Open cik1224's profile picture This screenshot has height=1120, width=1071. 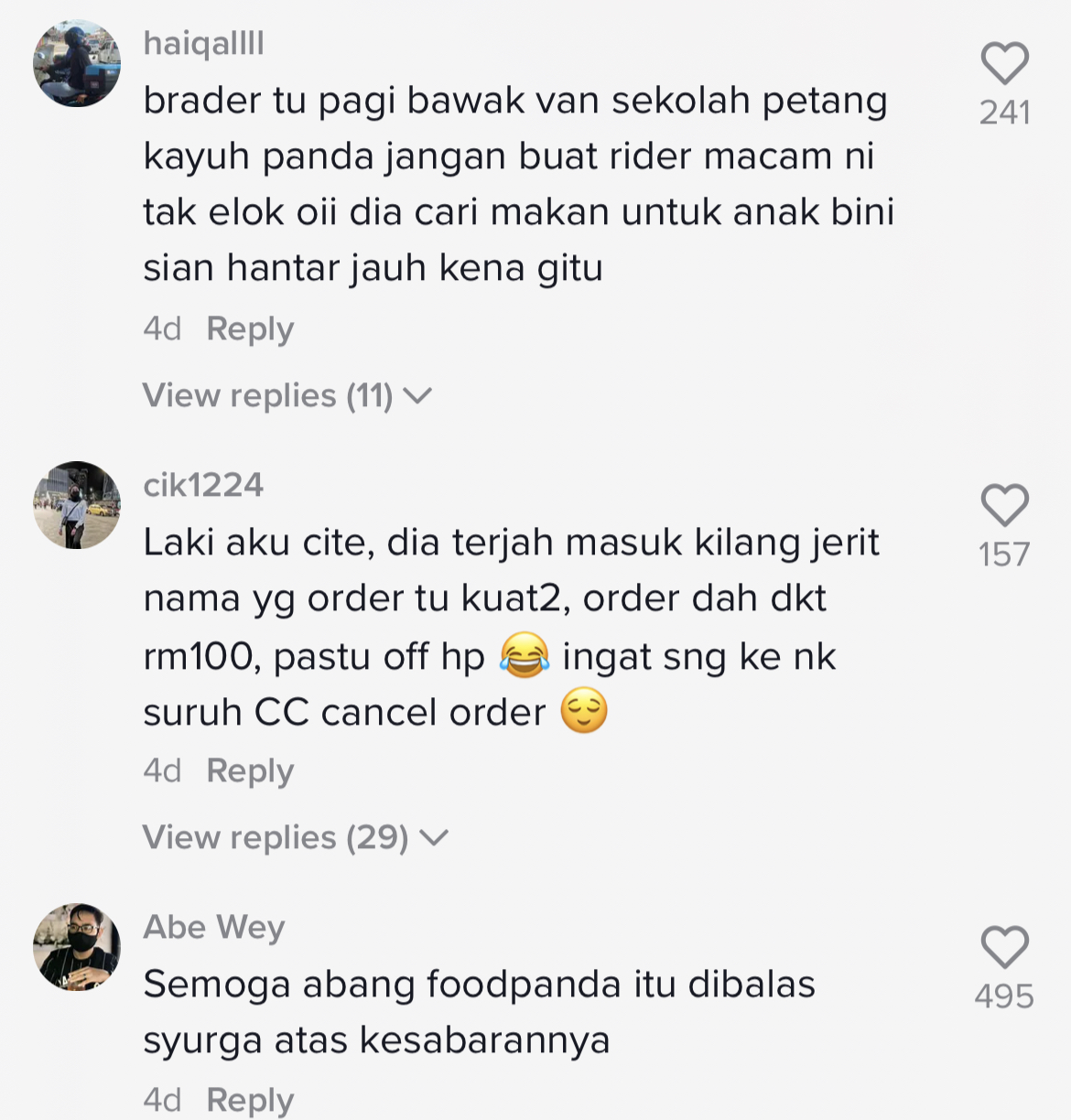tap(77, 505)
